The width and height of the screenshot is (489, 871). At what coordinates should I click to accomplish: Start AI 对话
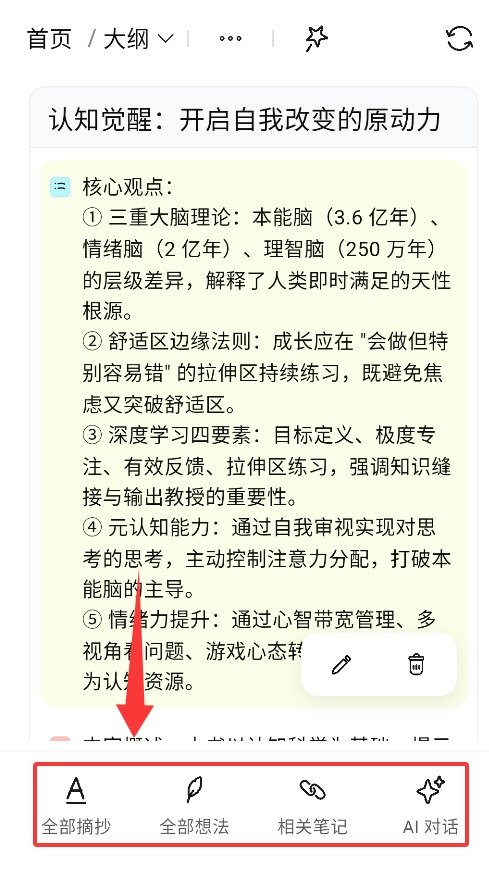tap(431, 805)
